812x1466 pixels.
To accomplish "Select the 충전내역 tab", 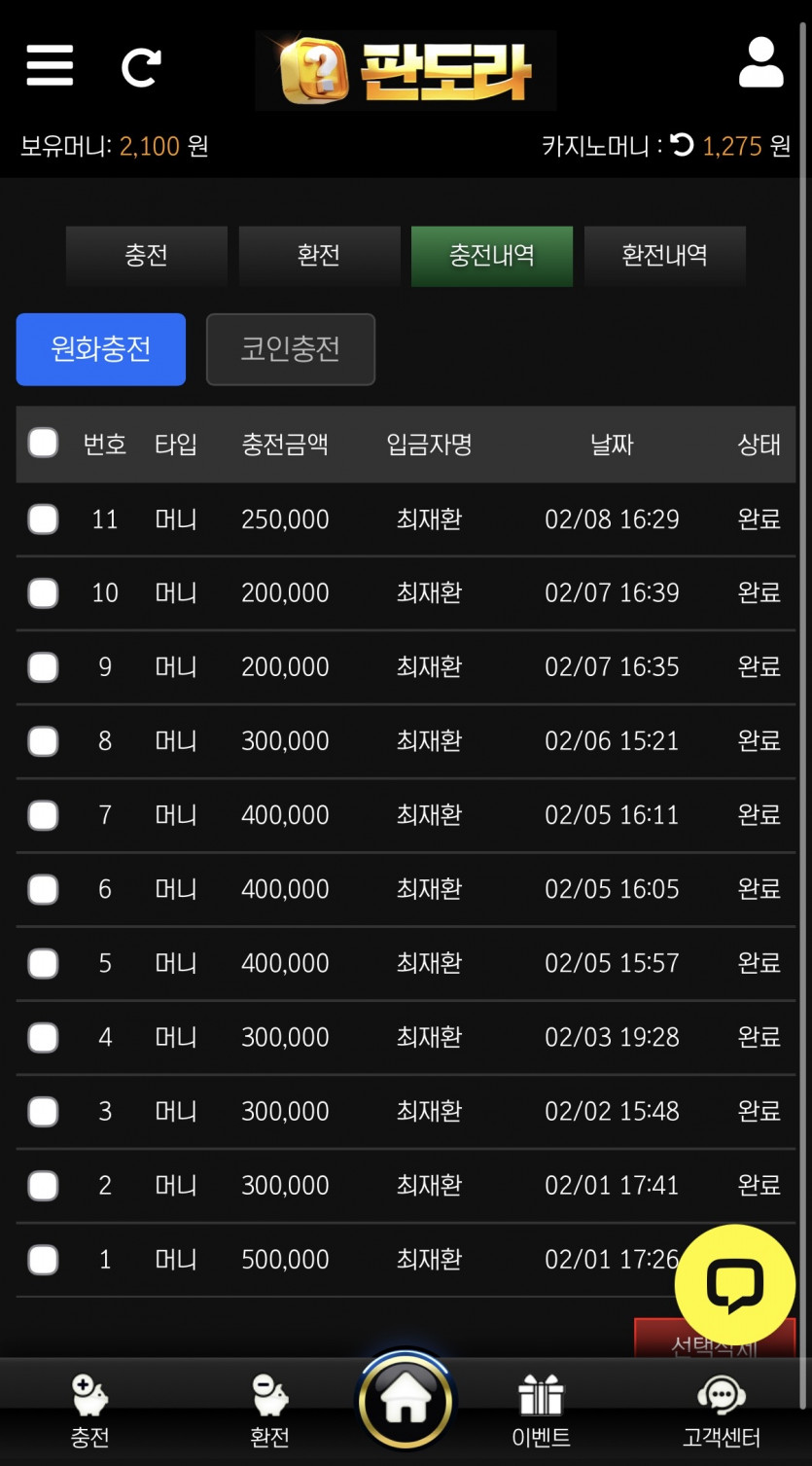I will pyautogui.click(x=492, y=256).
